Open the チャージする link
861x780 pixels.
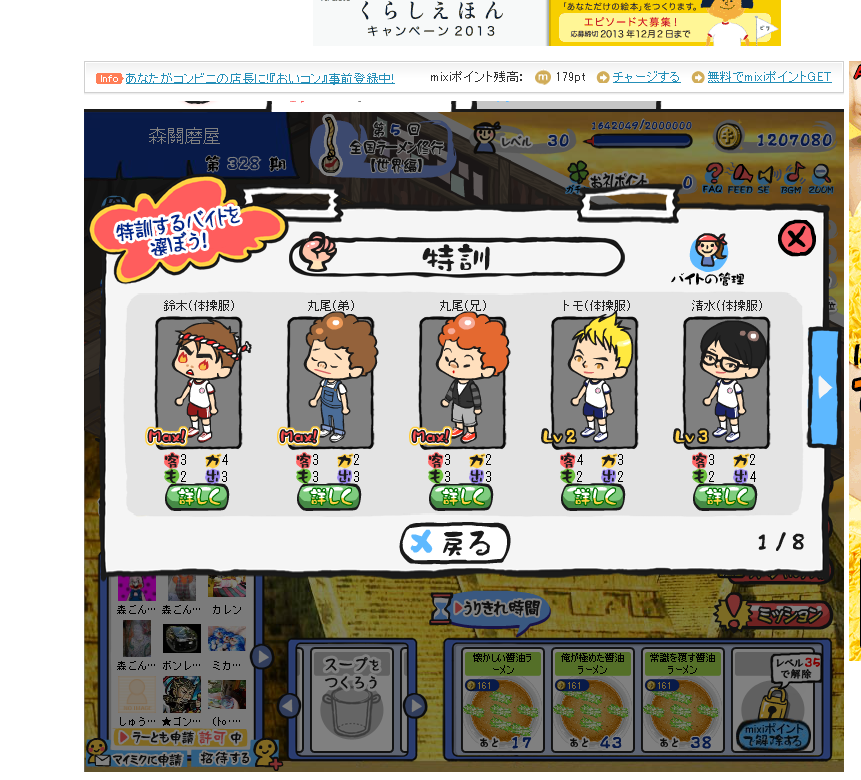pos(646,77)
